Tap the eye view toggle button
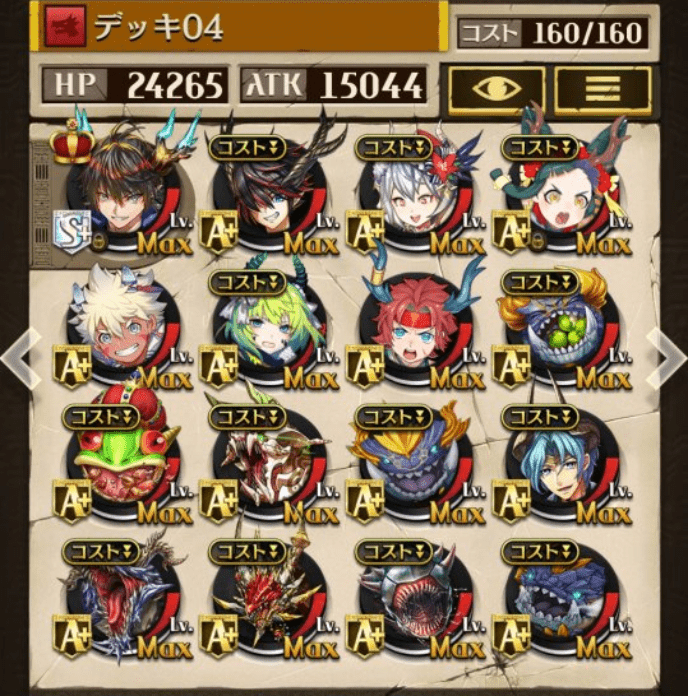This screenshot has width=688, height=696. (x=496, y=90)
